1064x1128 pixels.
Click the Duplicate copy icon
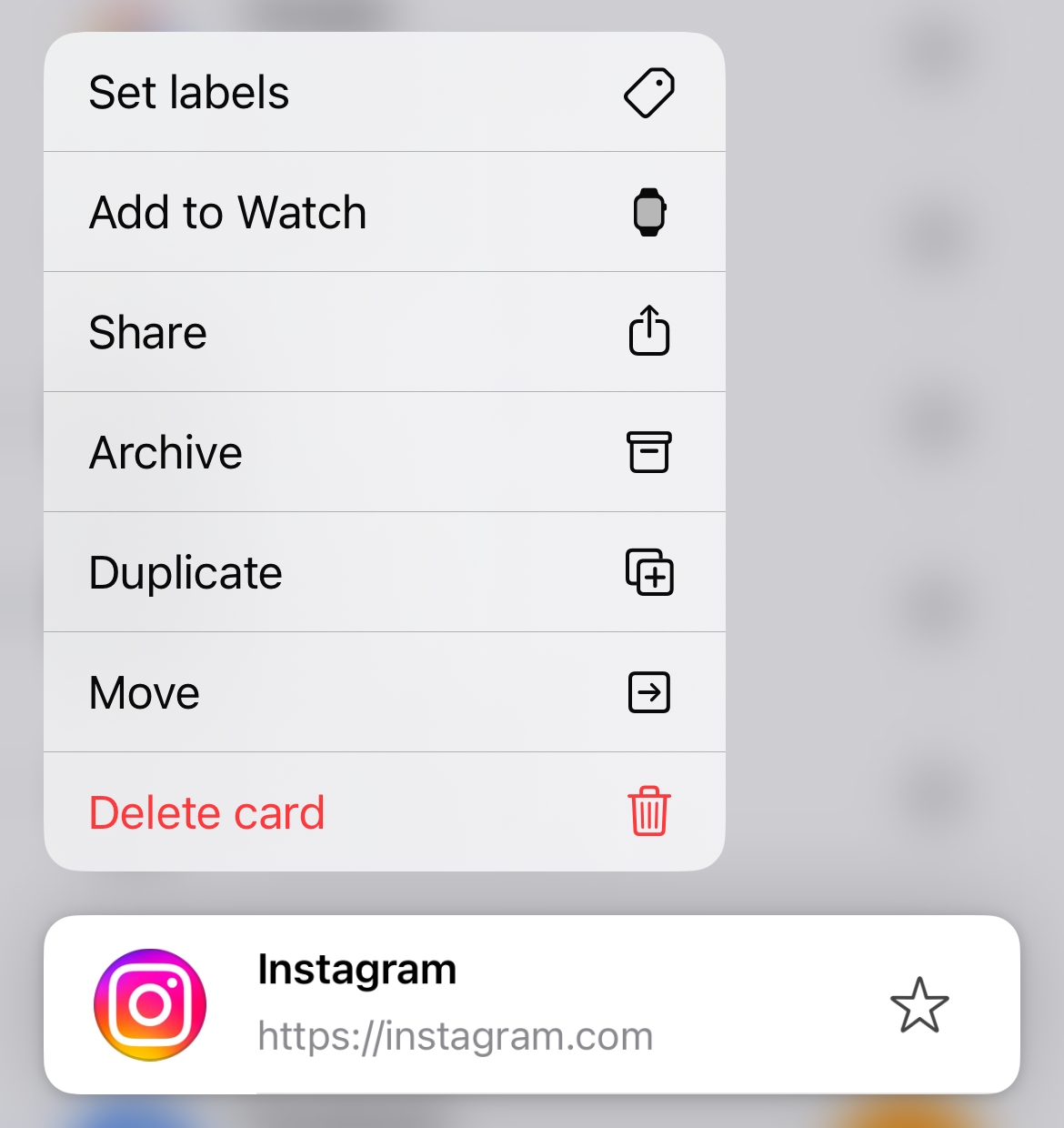point(649,572)
